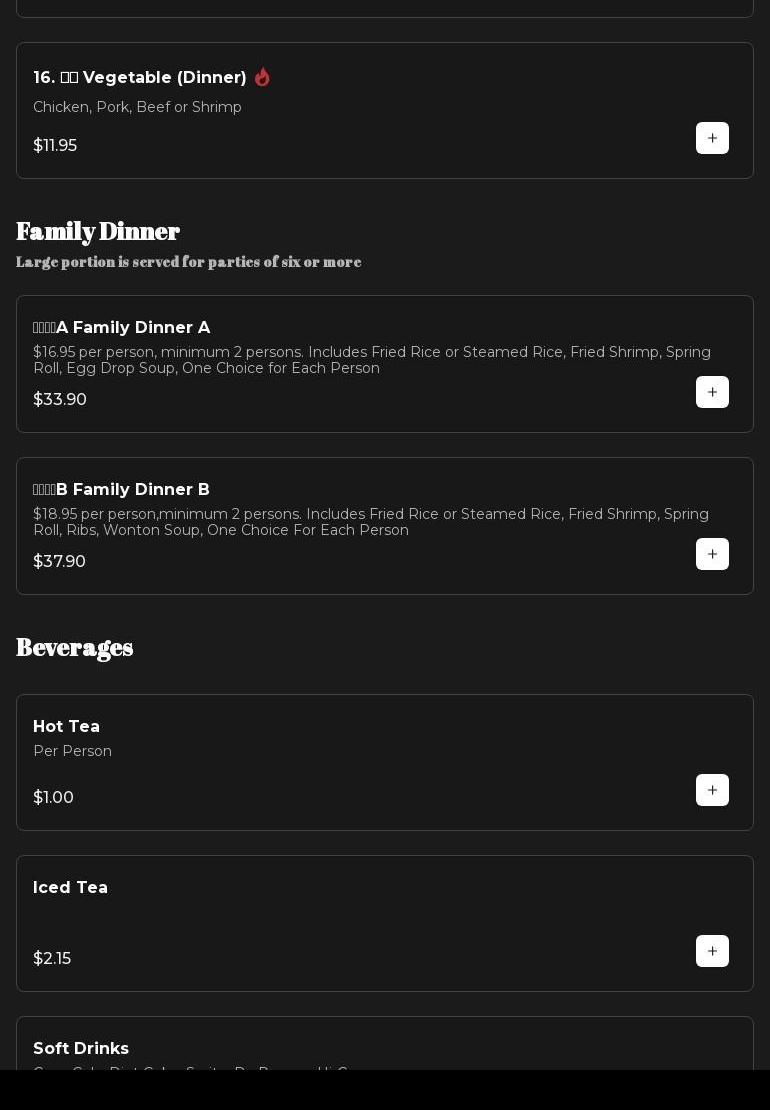Add Hot Tea to the order
770x1110 pixels.
coord(712,790)
